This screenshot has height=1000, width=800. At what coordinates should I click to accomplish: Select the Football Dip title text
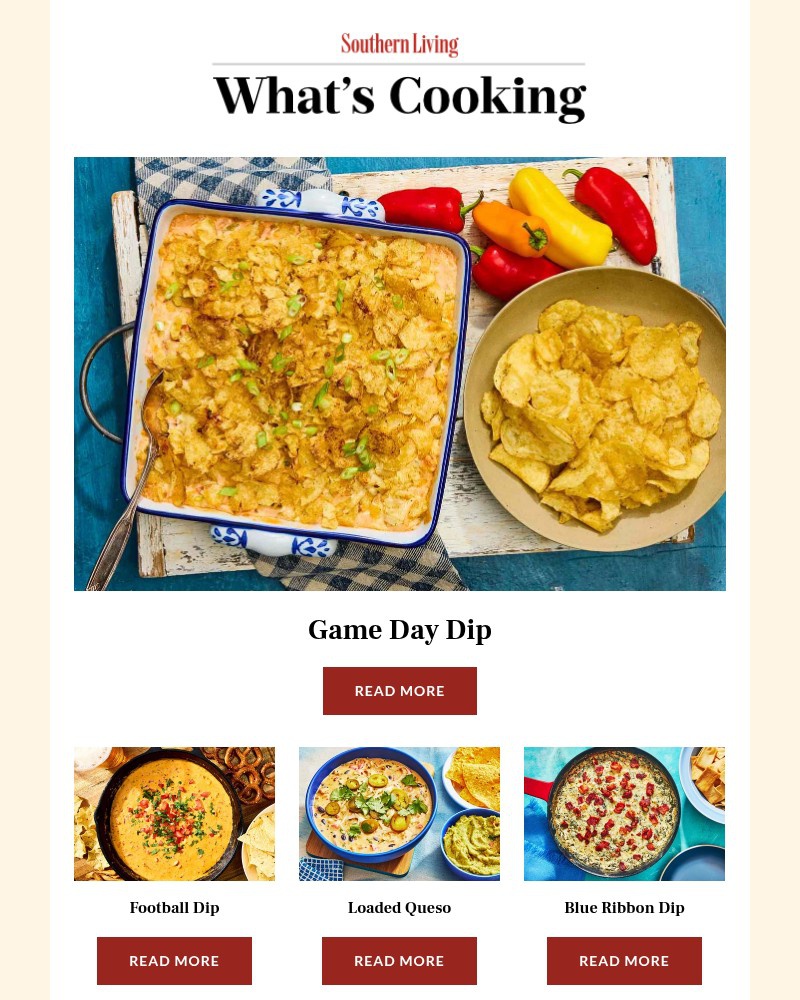(174, 908)
